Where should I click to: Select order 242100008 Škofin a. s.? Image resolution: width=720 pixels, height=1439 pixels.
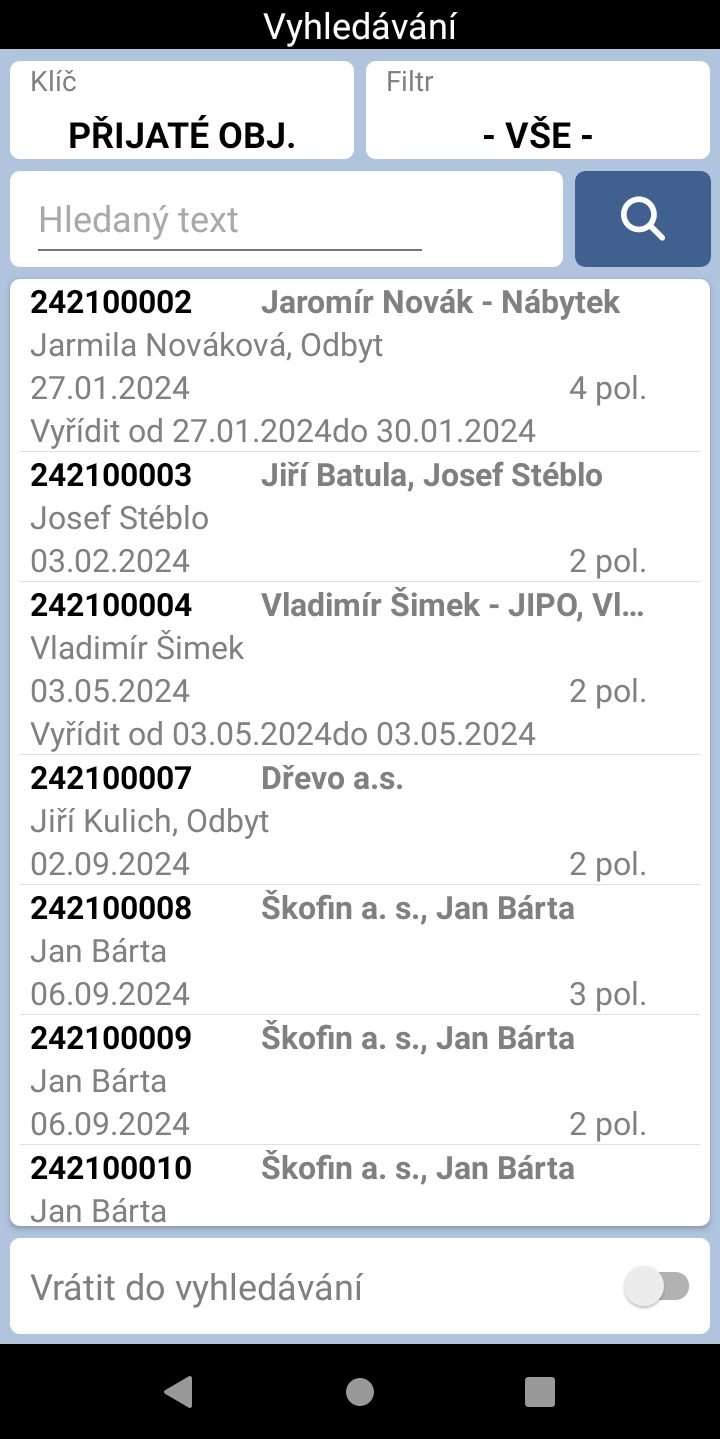pos(360,950)
